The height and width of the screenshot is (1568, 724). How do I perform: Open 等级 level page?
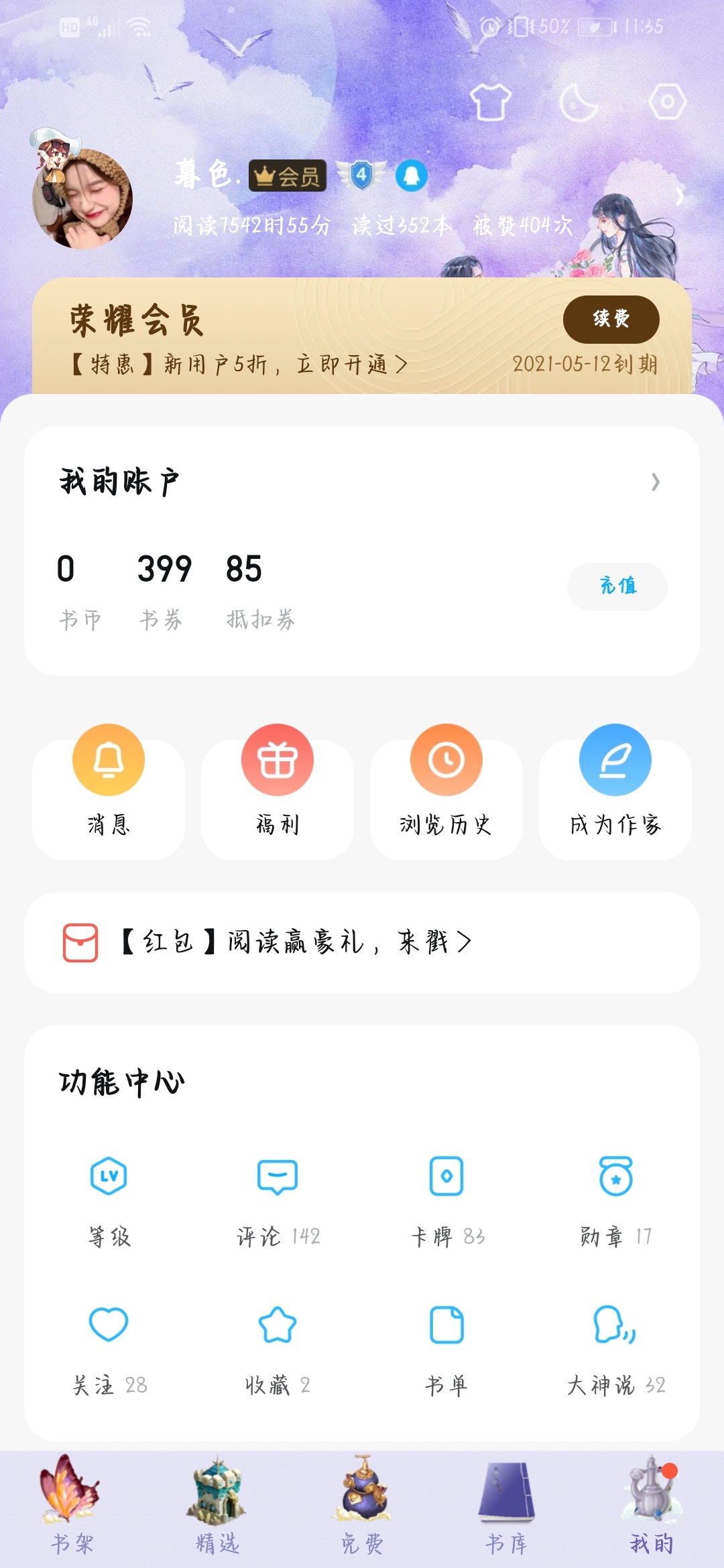[x=109, y=1199]
